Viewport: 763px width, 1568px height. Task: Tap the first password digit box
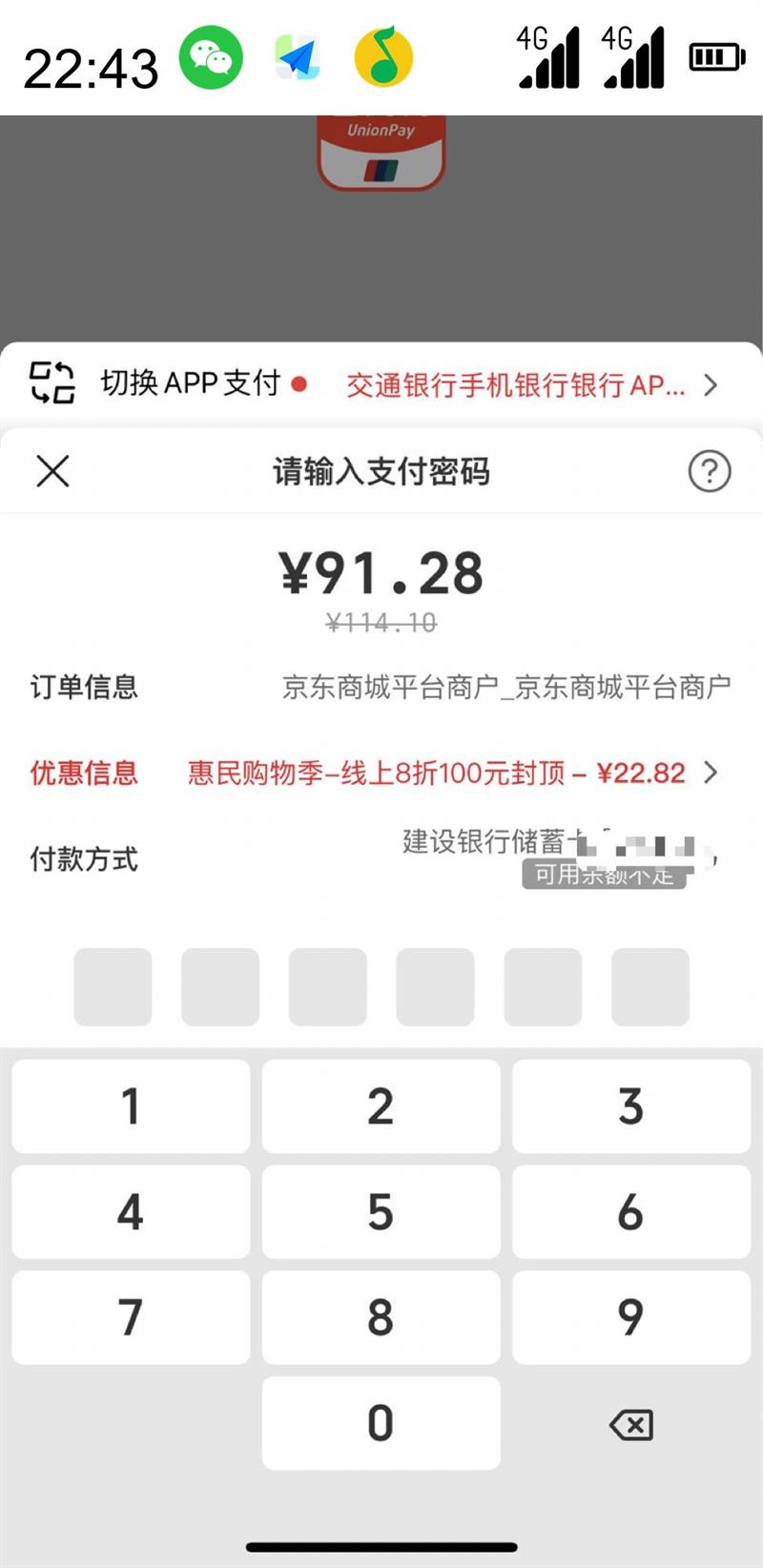(113, 987)
